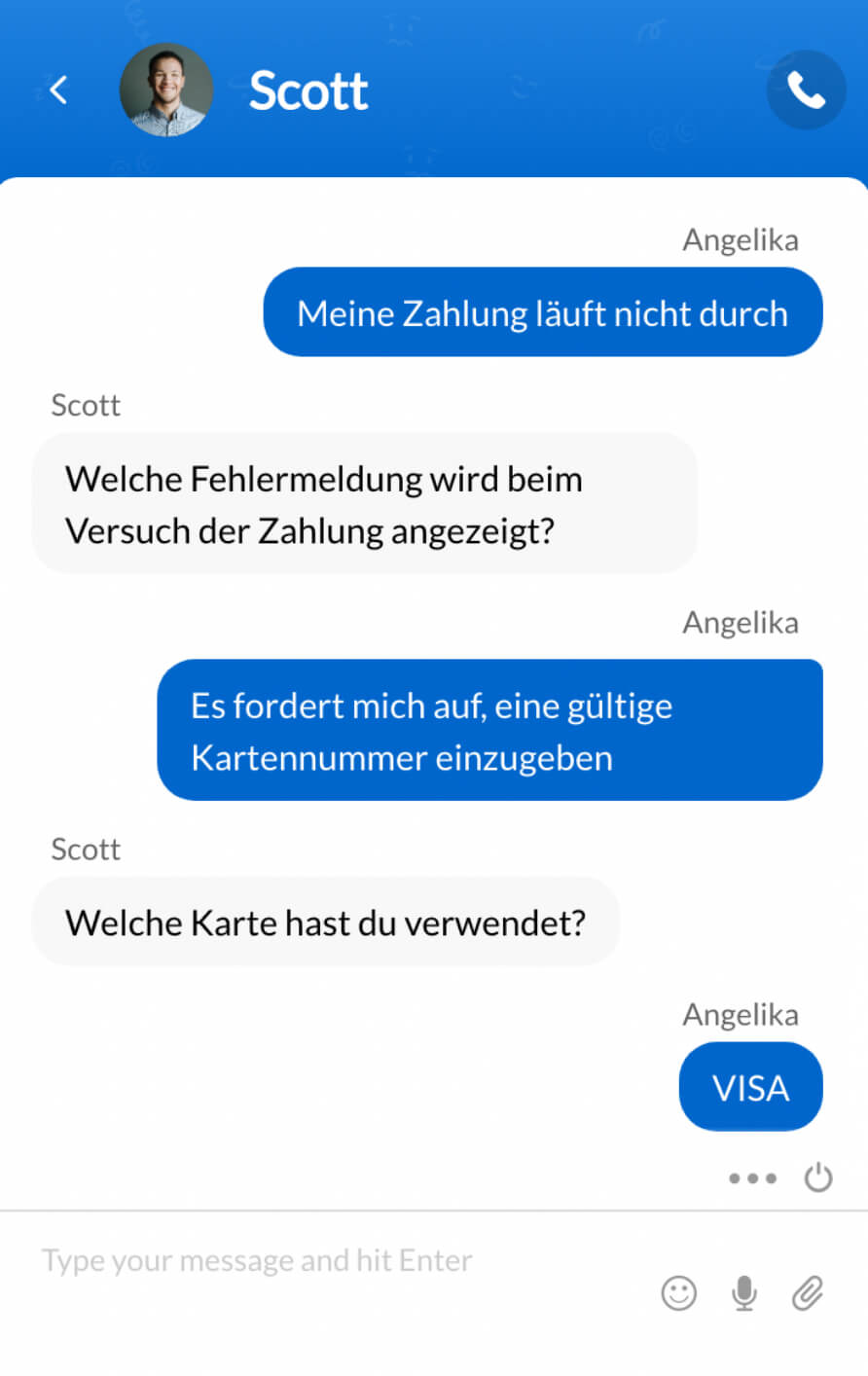The image size is (868, 1376).
Task: Record a voice message with the microphone
Action: coord(744,1293)
